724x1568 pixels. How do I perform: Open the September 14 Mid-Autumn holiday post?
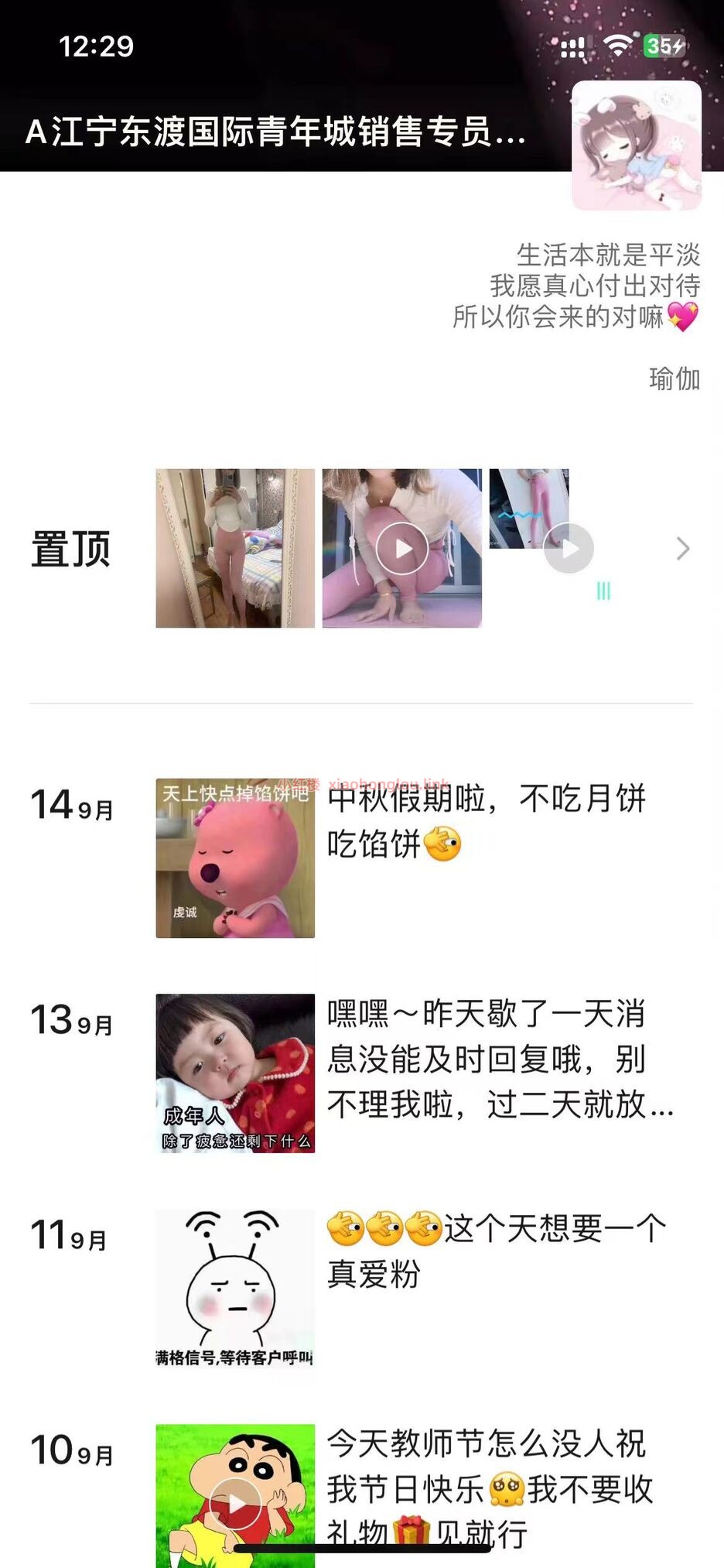[487, 820]
